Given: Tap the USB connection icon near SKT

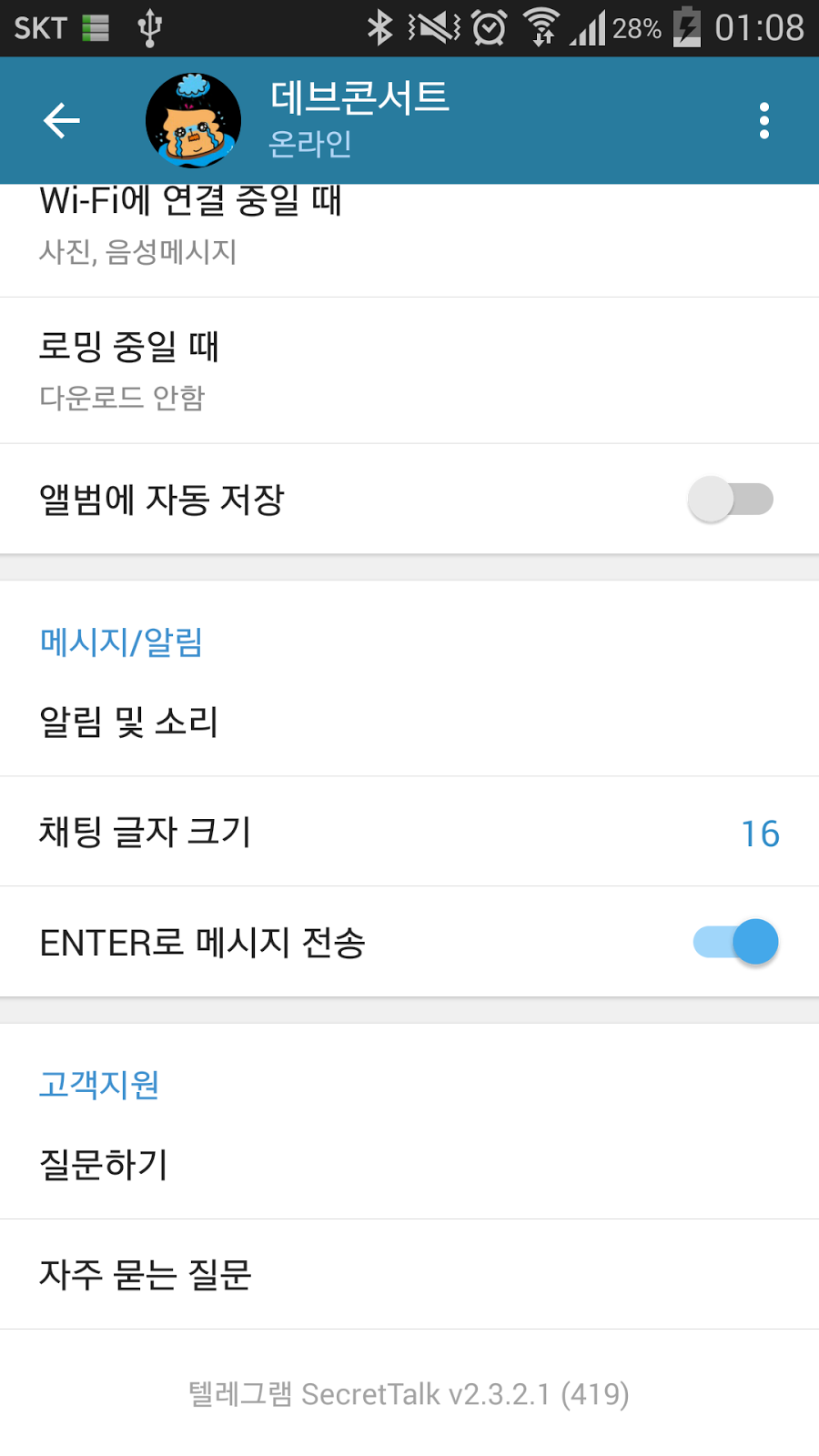Looking at the screenshot, I should (151, 27).
